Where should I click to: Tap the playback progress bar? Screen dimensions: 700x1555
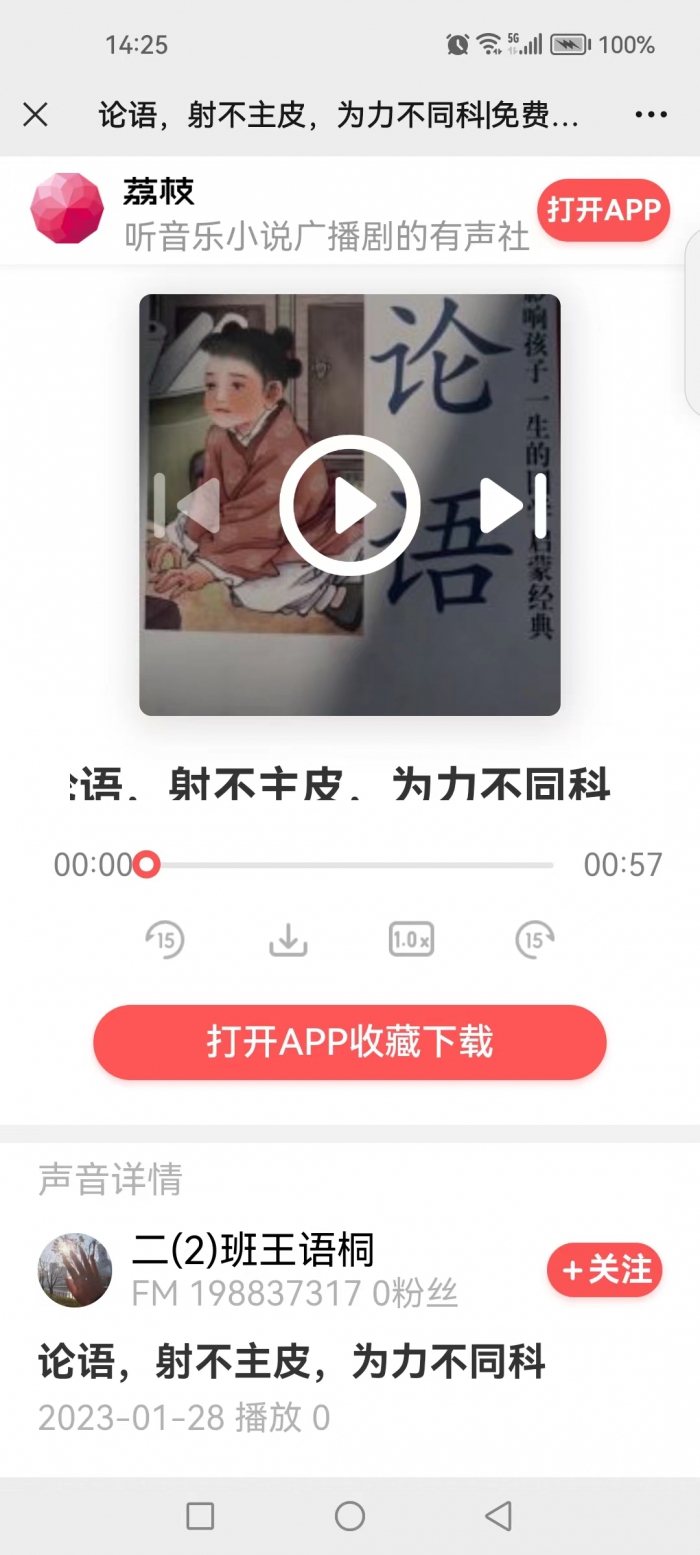click(x=350, y=865)
